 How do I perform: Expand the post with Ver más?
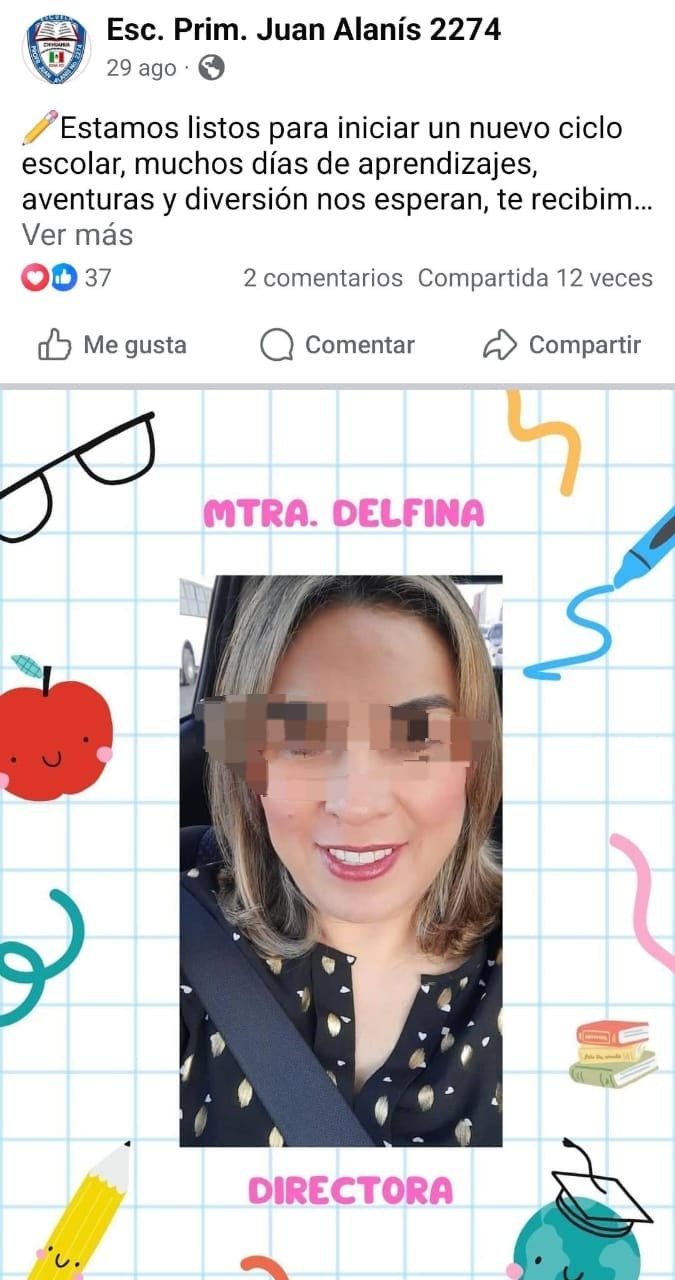coord(77,235)
